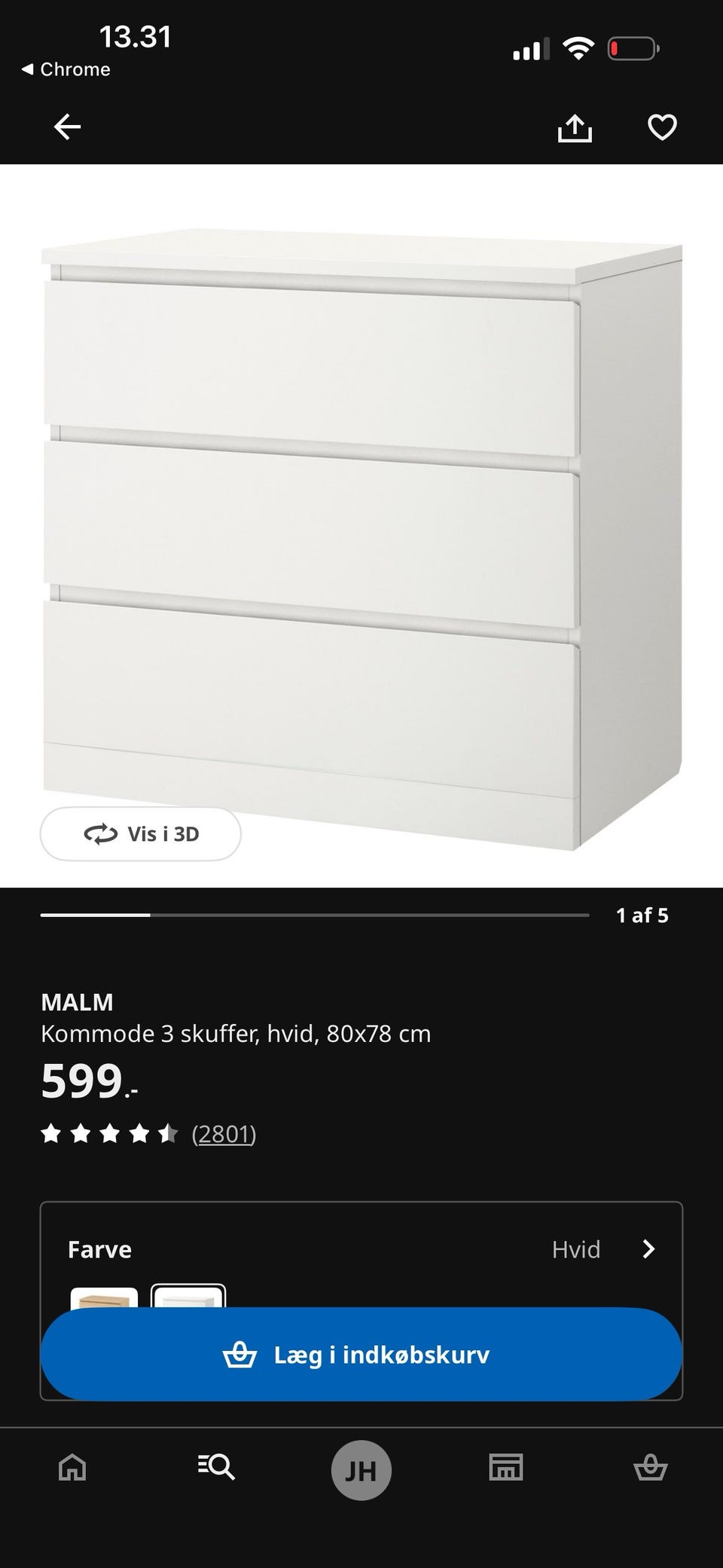The width and height of the screenshot is (723, 1568).
Task: Open Vis i 3D view
Action: click(x=141, y=834)
